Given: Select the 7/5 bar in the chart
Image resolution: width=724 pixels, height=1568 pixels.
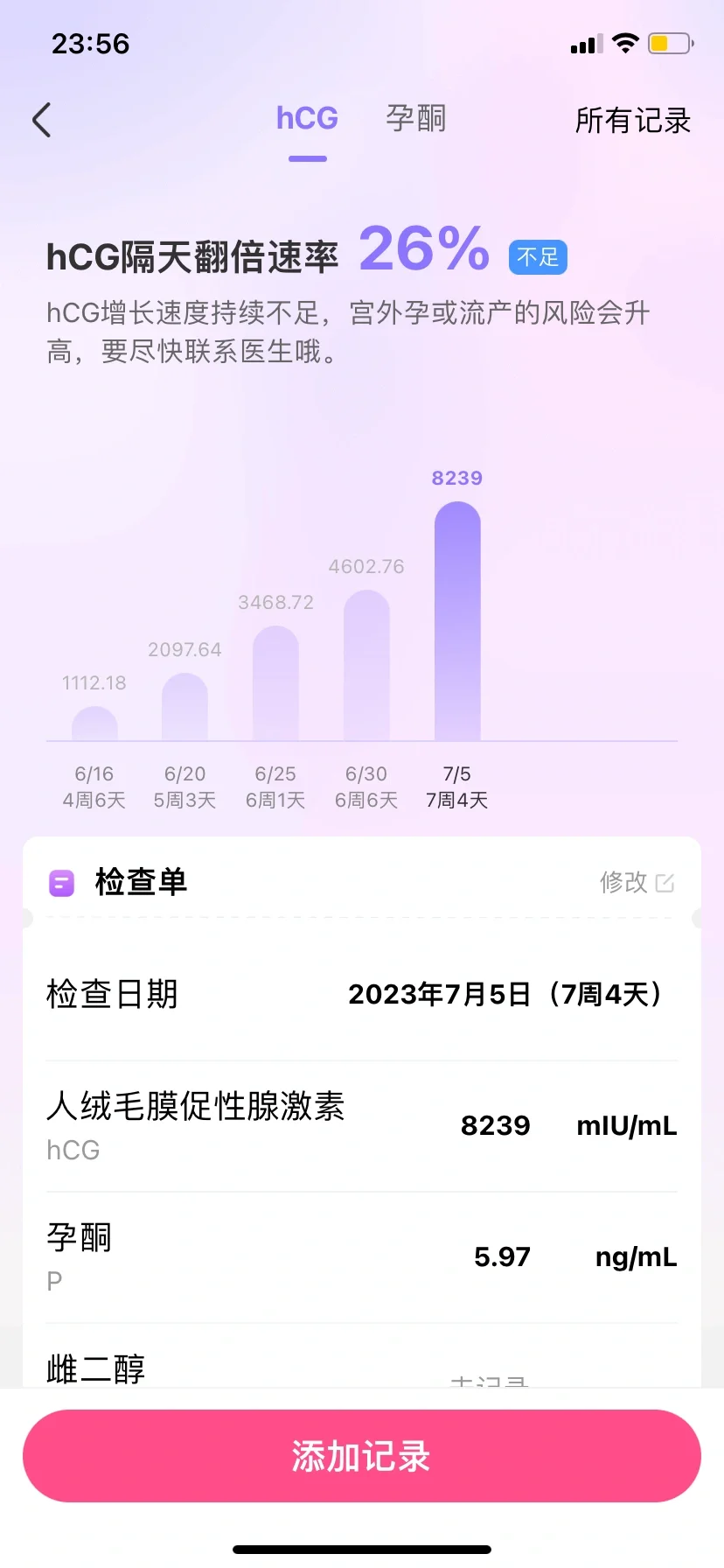Looking at the screenshot, I should click(x=457, y=621).
